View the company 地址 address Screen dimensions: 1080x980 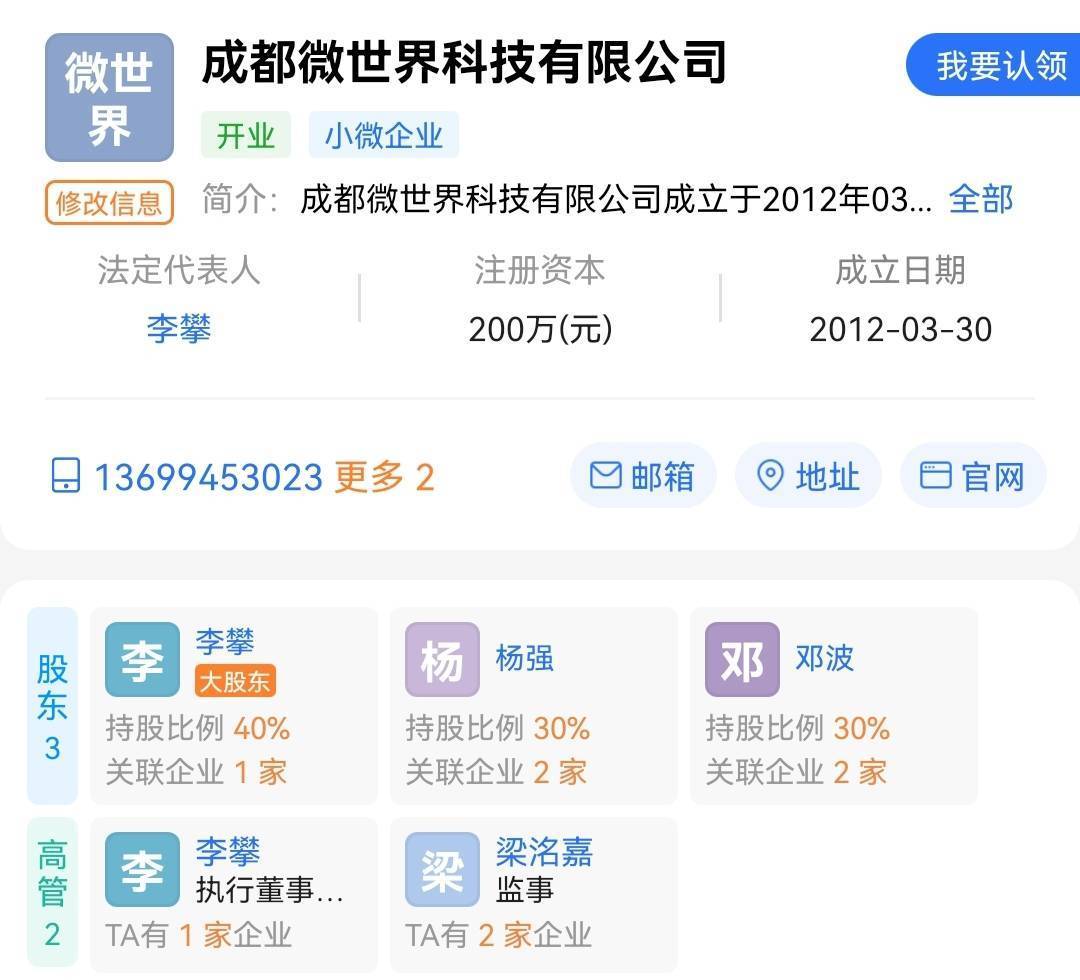tap(808, 476)
